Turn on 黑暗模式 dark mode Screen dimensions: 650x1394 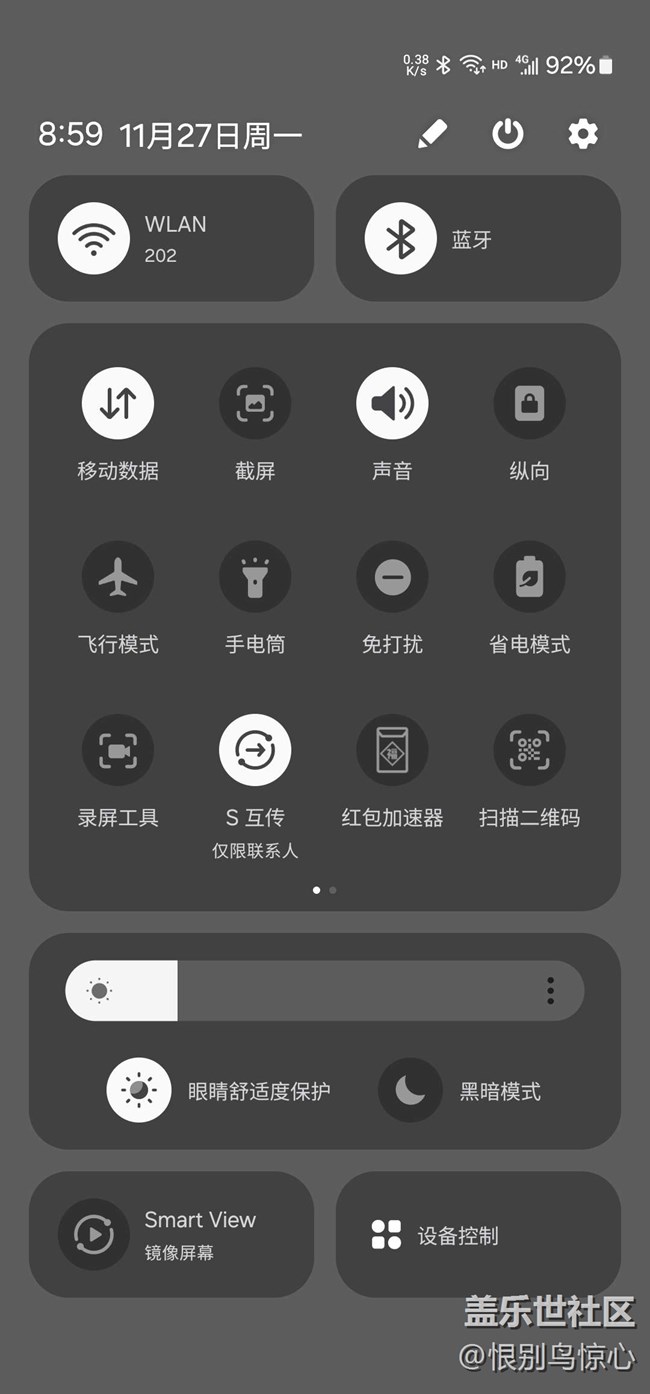click(410, 1090)
